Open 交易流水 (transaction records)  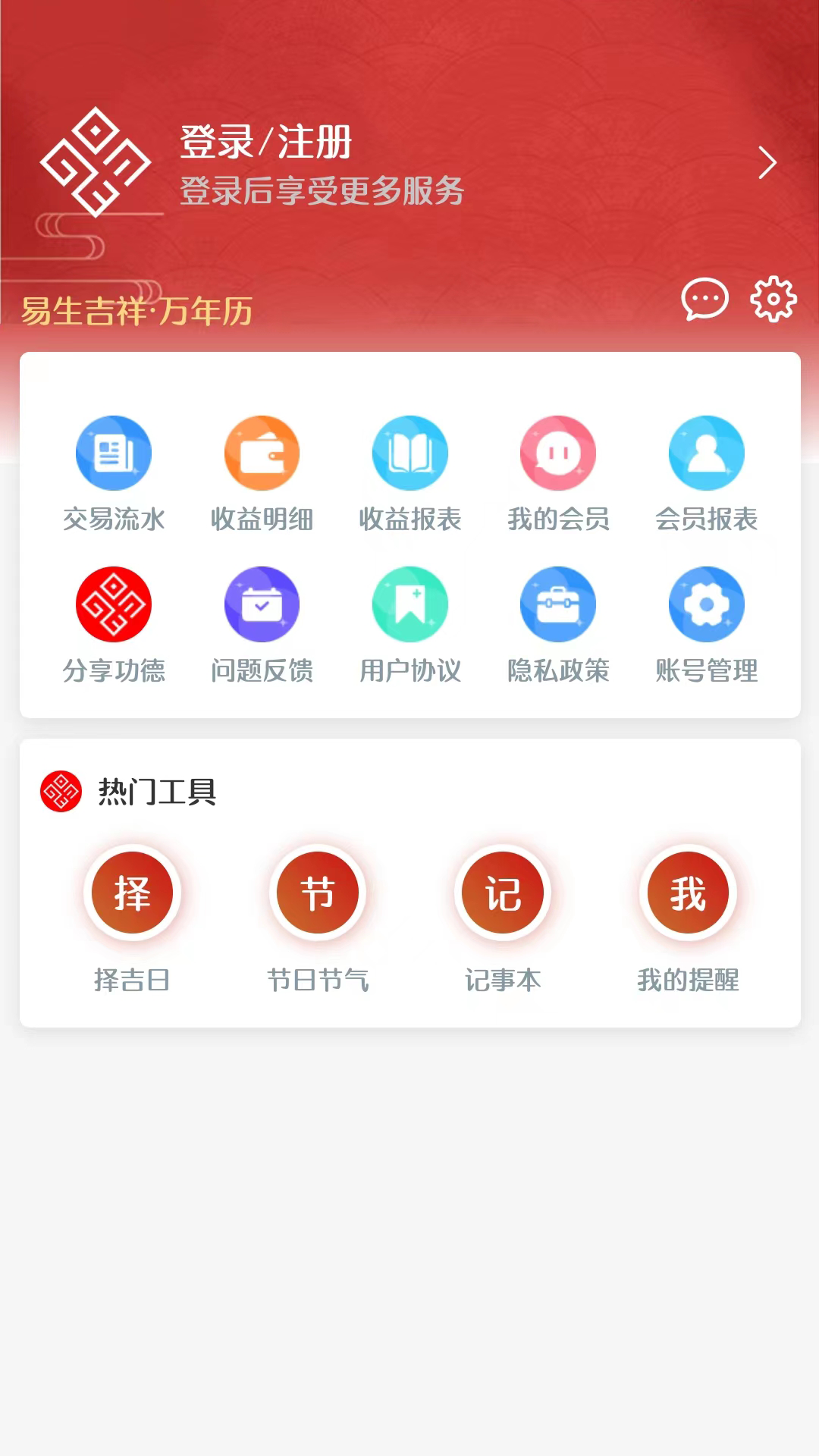coord(114,453)
